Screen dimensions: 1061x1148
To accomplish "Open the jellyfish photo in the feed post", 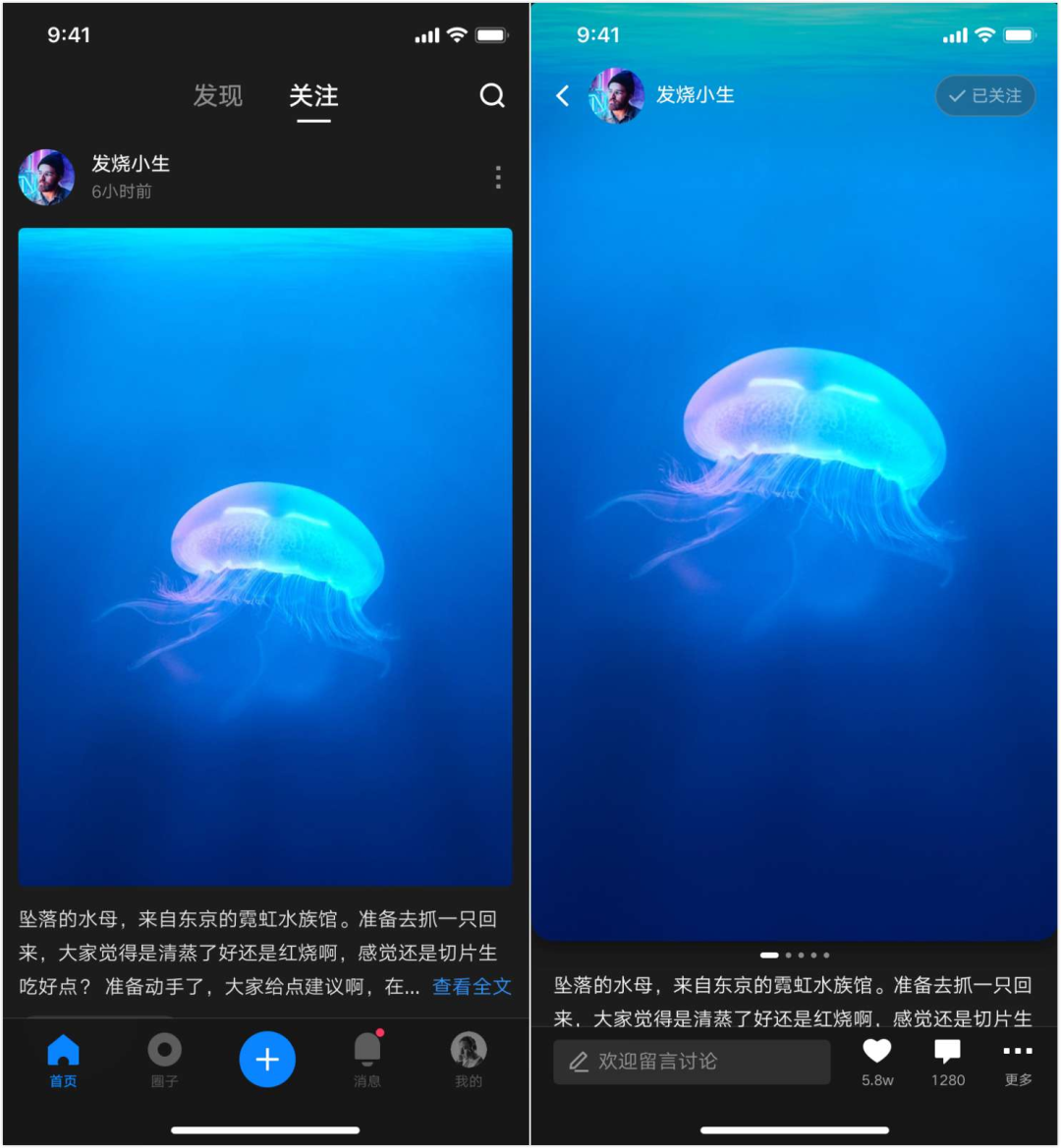I will coord(265,557).
